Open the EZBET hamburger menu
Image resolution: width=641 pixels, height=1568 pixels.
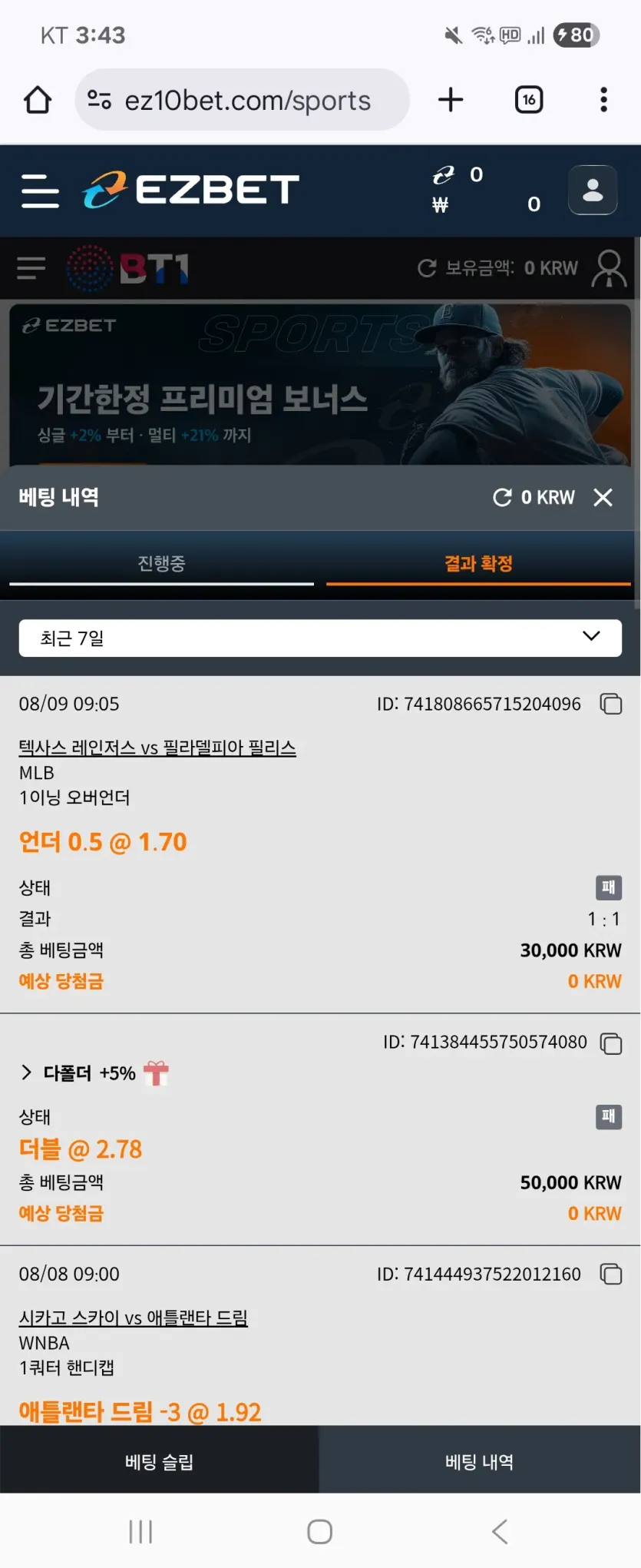click(40, 191)
